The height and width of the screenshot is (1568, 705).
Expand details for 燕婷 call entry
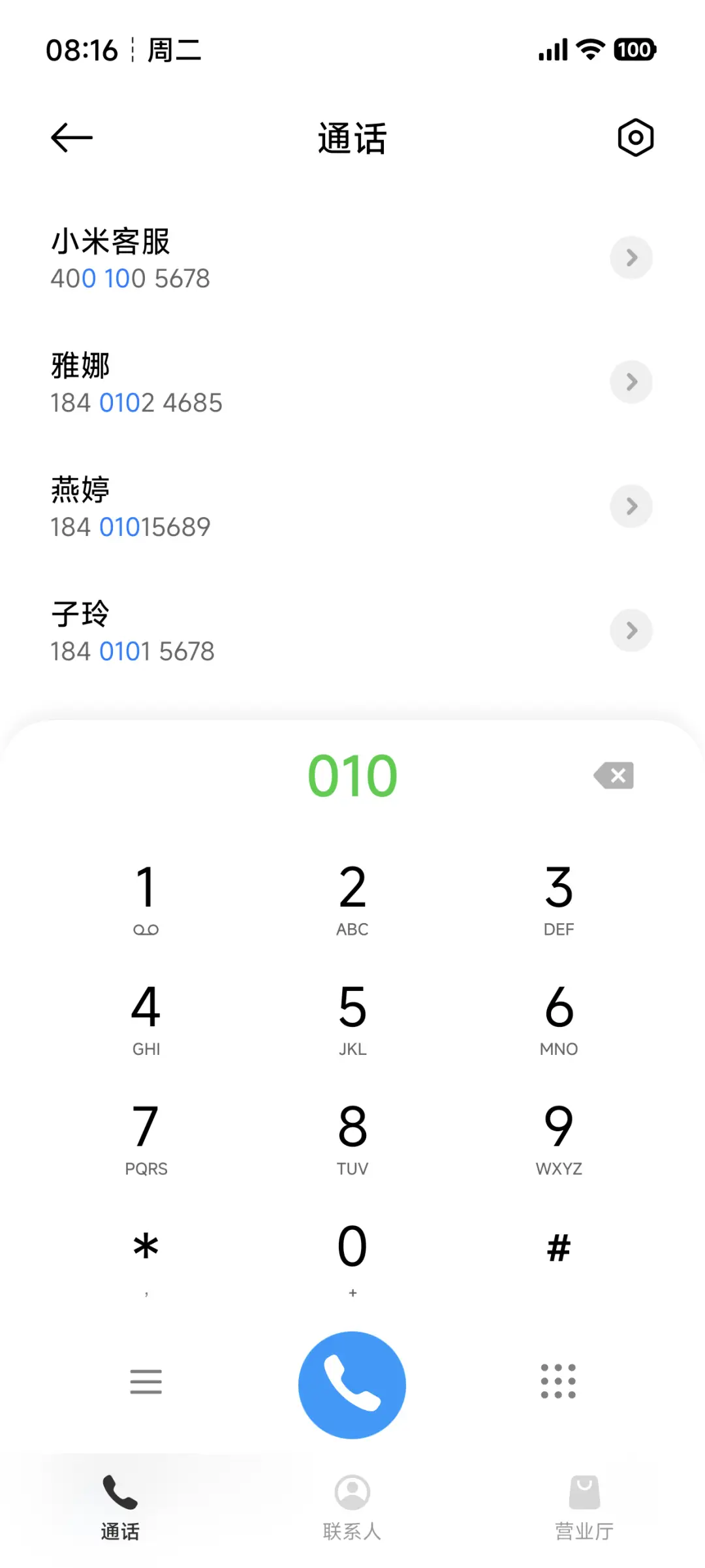tap(631, 506)
